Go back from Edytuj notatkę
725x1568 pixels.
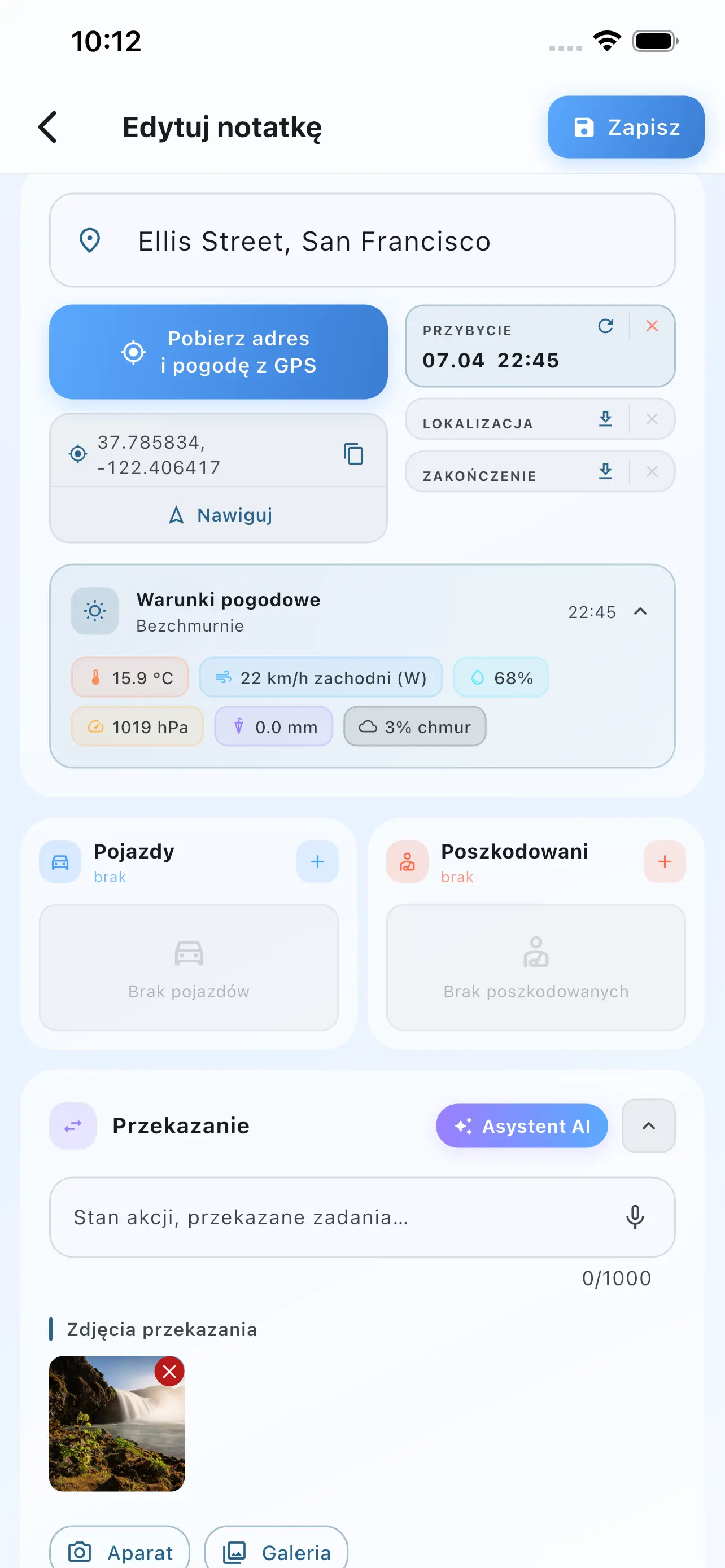point(47,127)
